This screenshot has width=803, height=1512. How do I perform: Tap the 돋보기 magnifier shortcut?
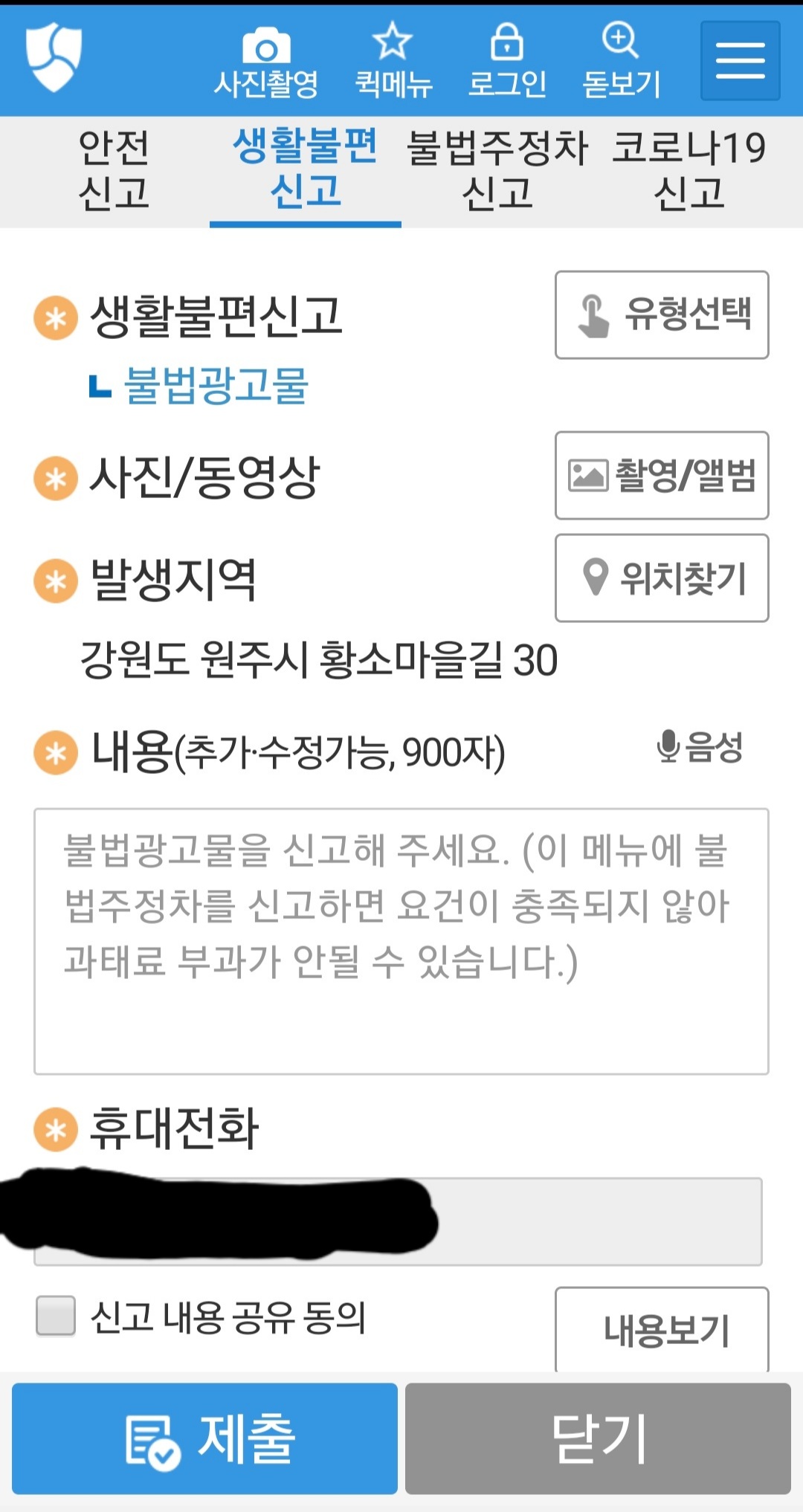click(622, 62)
